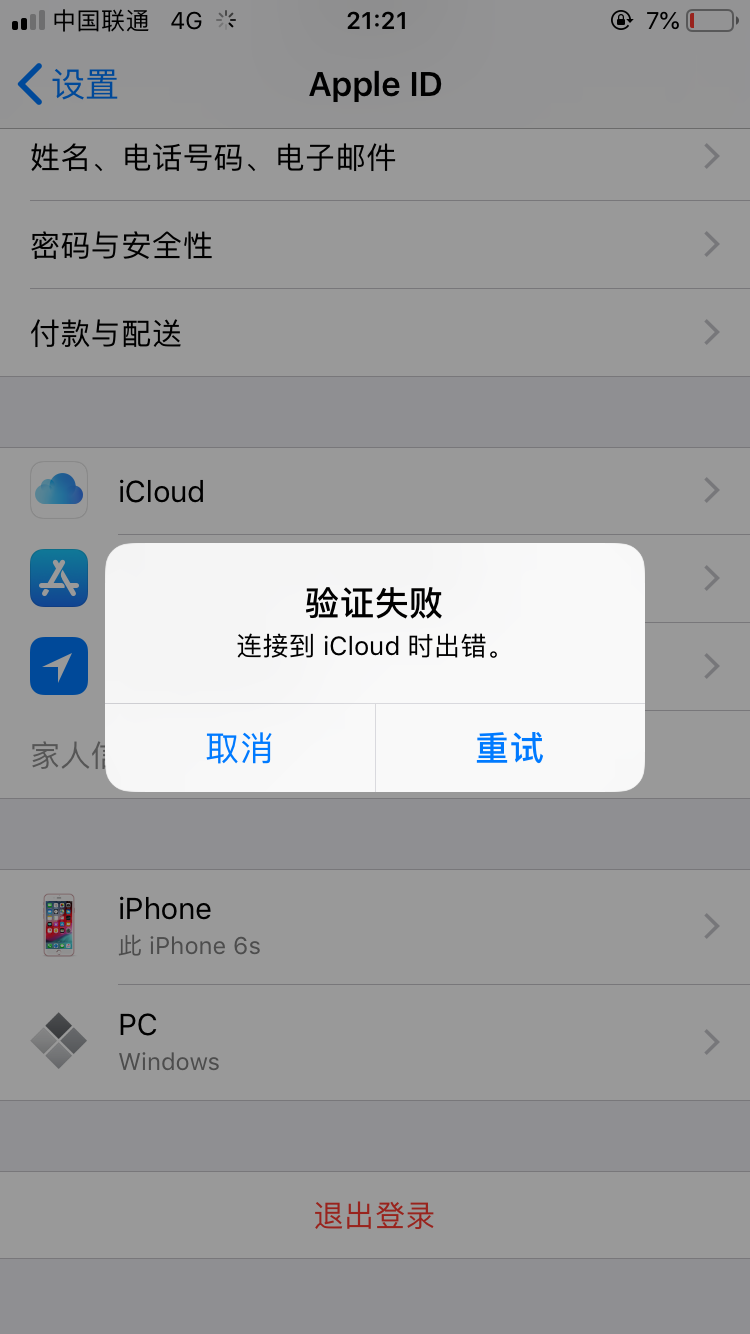The height and width of the screenshot is (1334, 750).
Task: View the Windows PC device details
Action: [375, 1042]
